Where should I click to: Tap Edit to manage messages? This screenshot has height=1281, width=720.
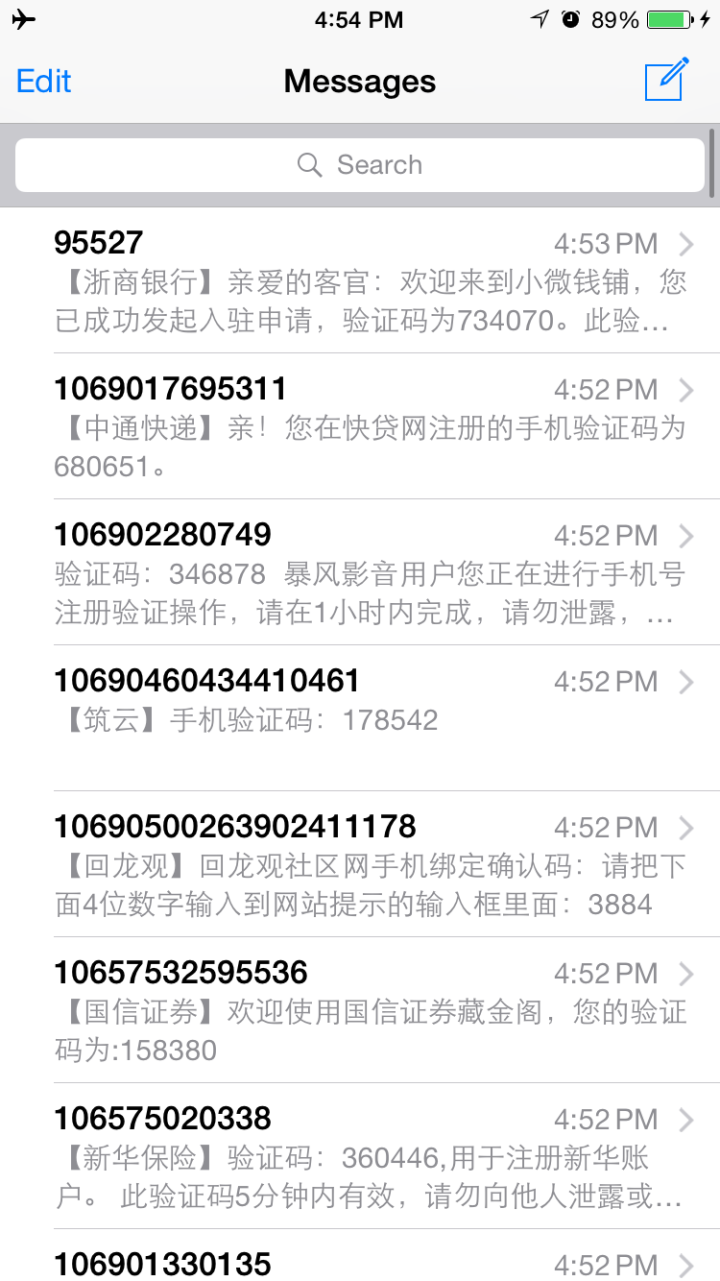(44, 81)
